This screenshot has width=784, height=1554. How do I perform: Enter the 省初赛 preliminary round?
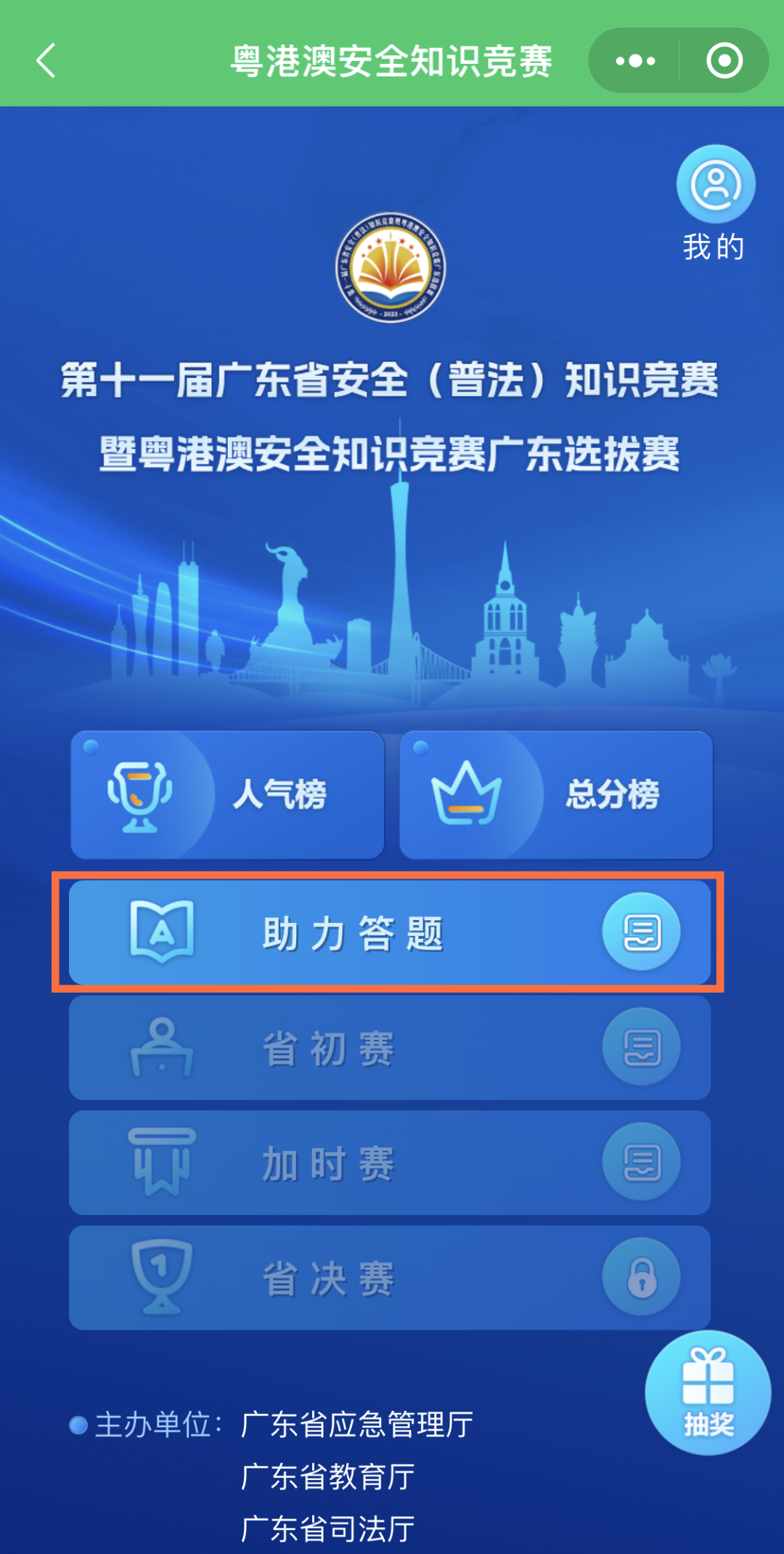click(x=389, y=1048)
